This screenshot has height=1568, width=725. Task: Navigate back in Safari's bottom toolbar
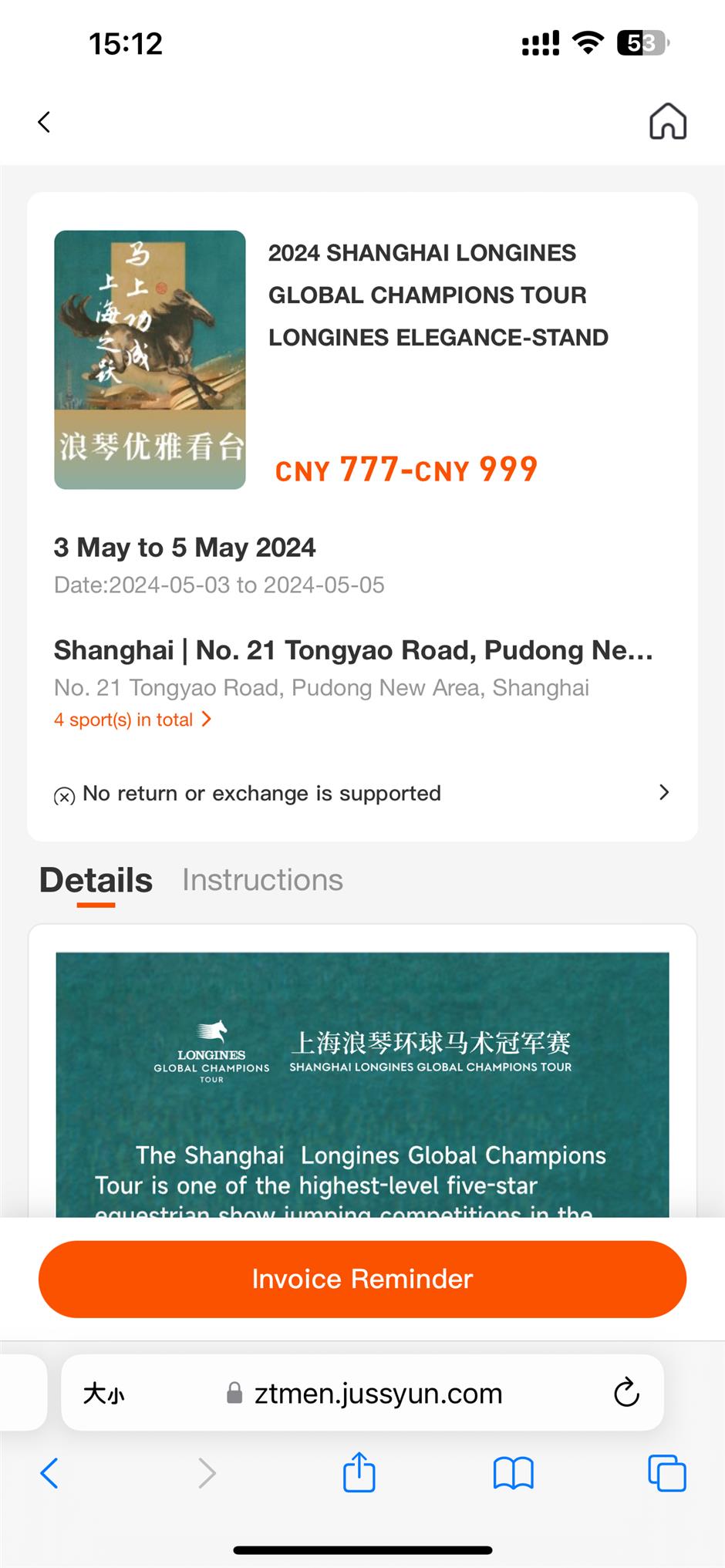(x=49, y=1473)
